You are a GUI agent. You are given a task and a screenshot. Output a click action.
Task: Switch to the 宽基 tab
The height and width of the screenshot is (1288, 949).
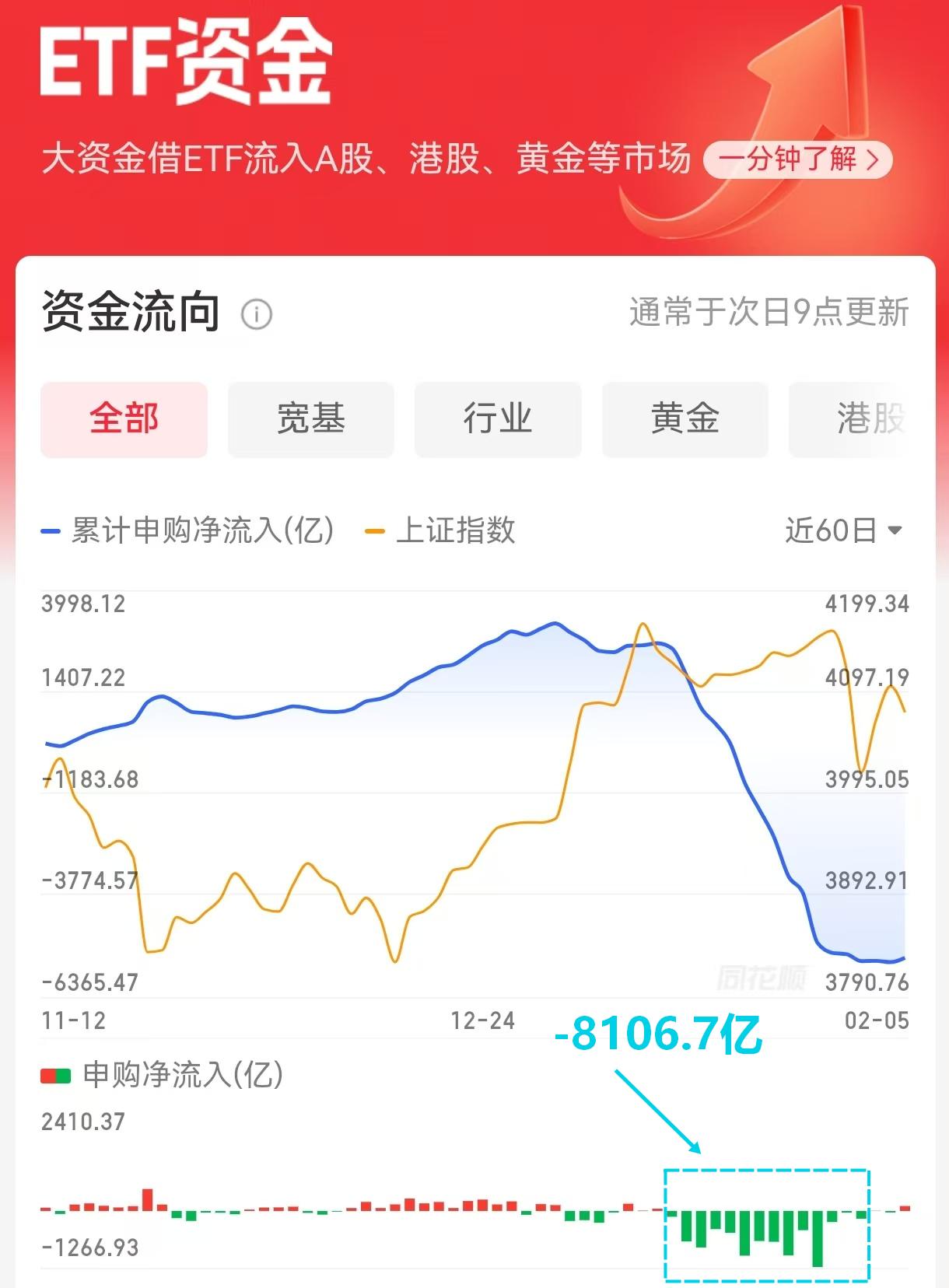coord(310,419)
